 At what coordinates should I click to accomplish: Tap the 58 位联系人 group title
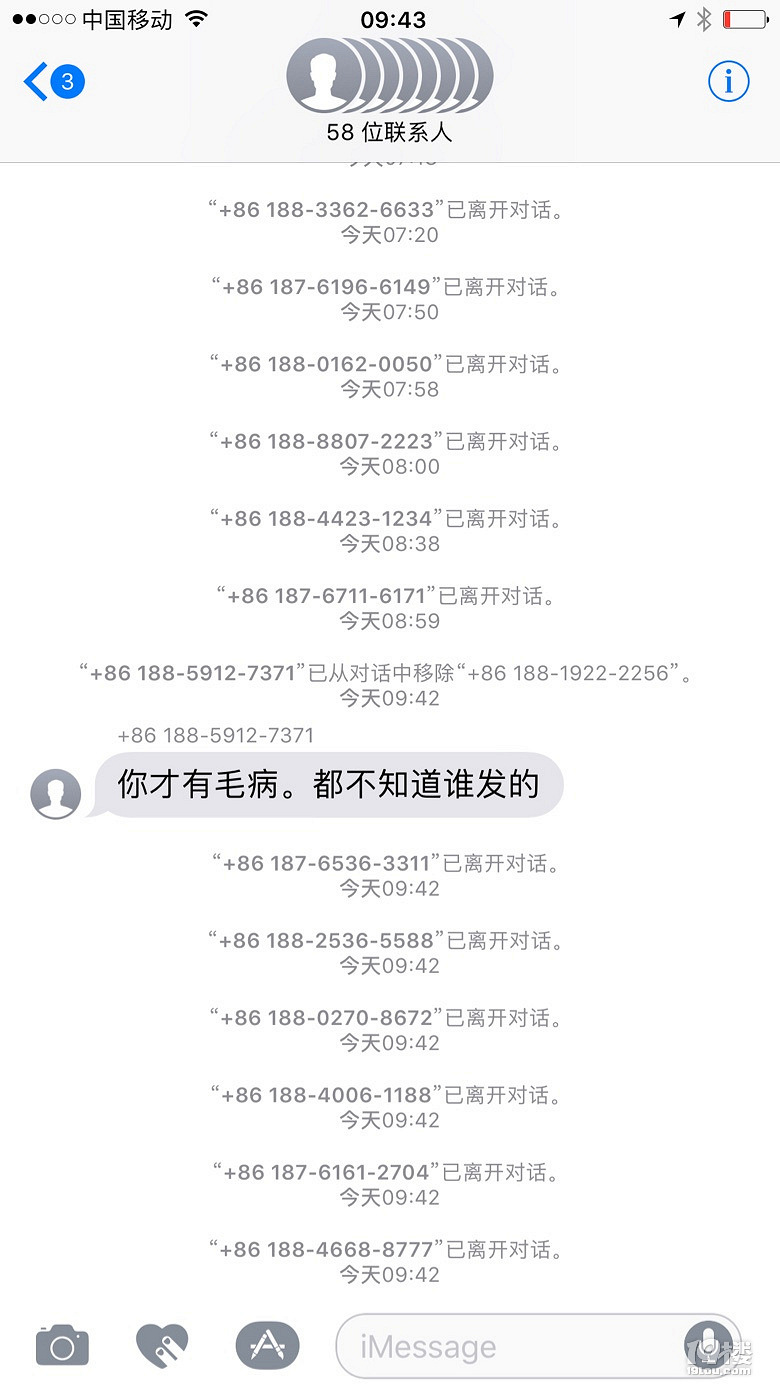point(390,133)
